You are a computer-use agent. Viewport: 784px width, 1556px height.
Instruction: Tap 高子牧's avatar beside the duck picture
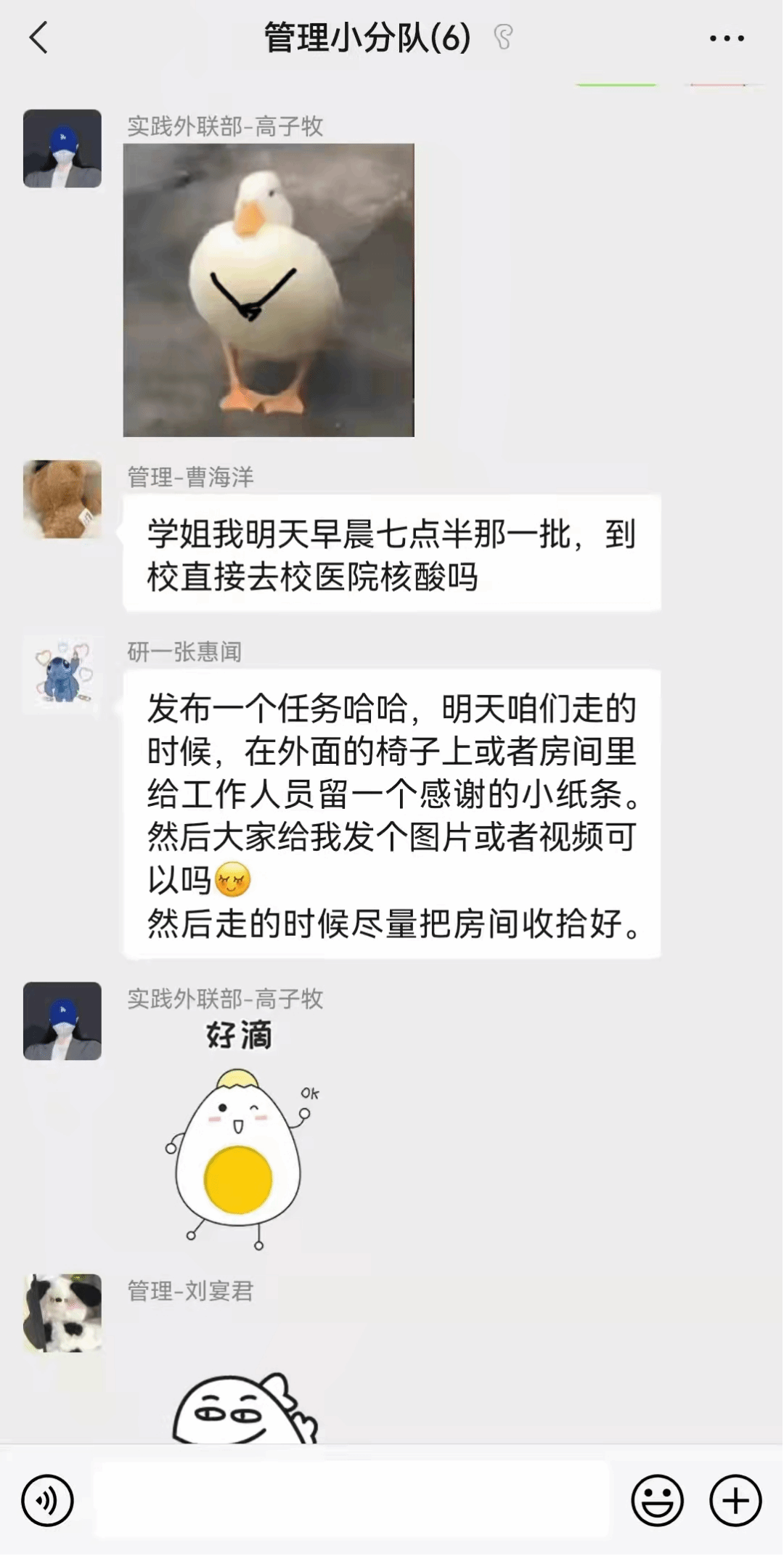click(x=62, y=149)
